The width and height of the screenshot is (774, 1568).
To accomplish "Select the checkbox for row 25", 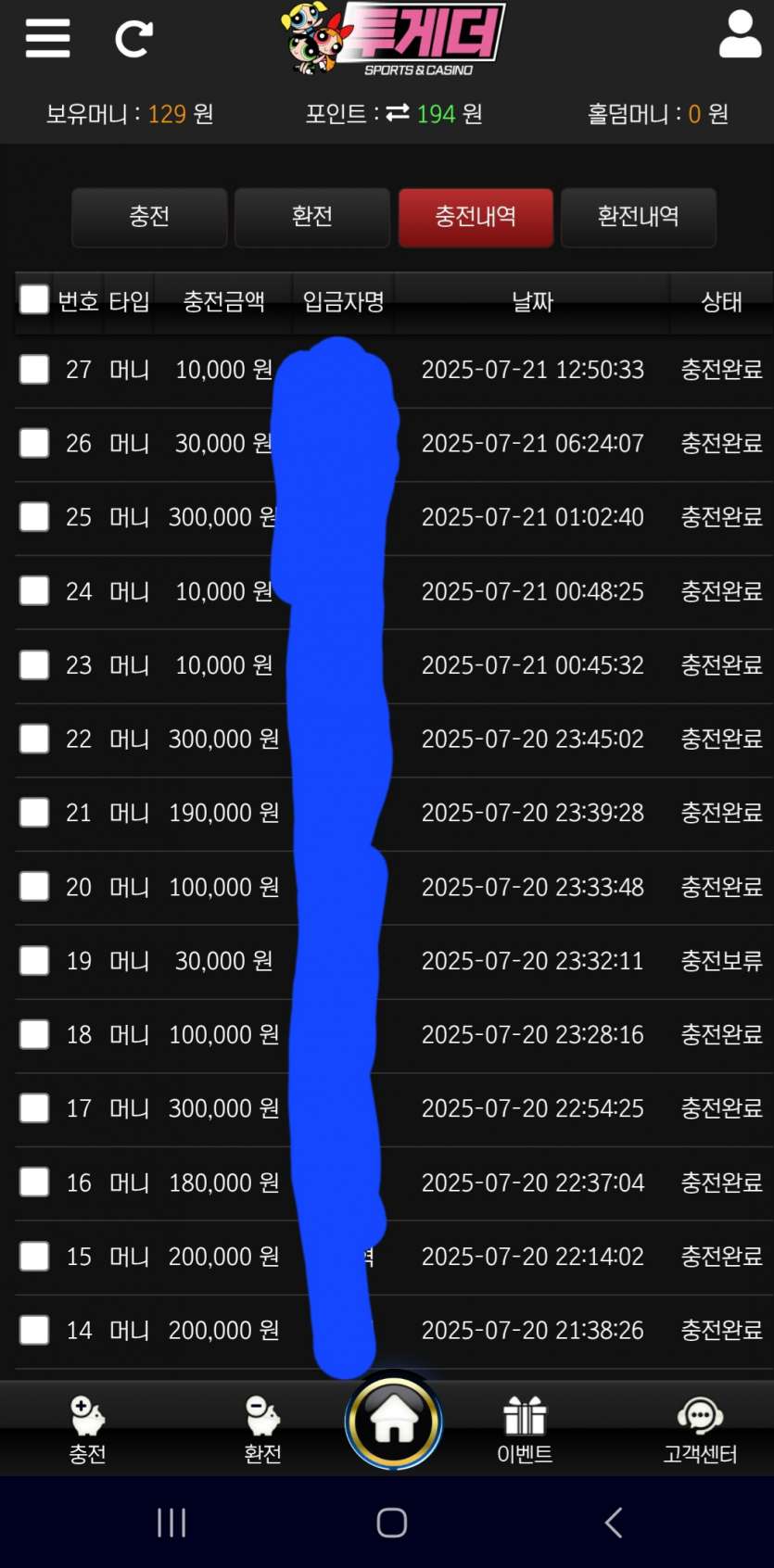I will point(34,516).
